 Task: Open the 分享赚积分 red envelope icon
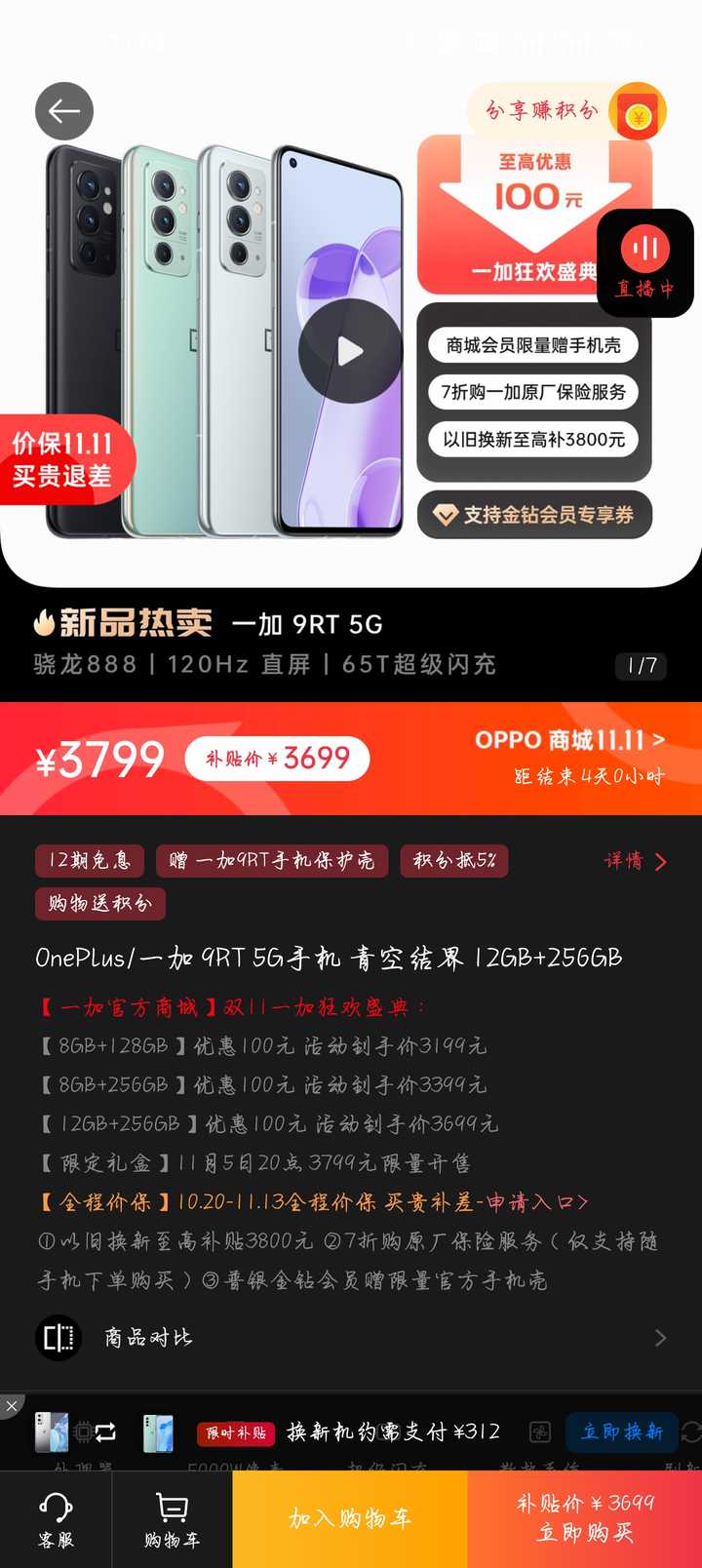[x=637, y=111]
